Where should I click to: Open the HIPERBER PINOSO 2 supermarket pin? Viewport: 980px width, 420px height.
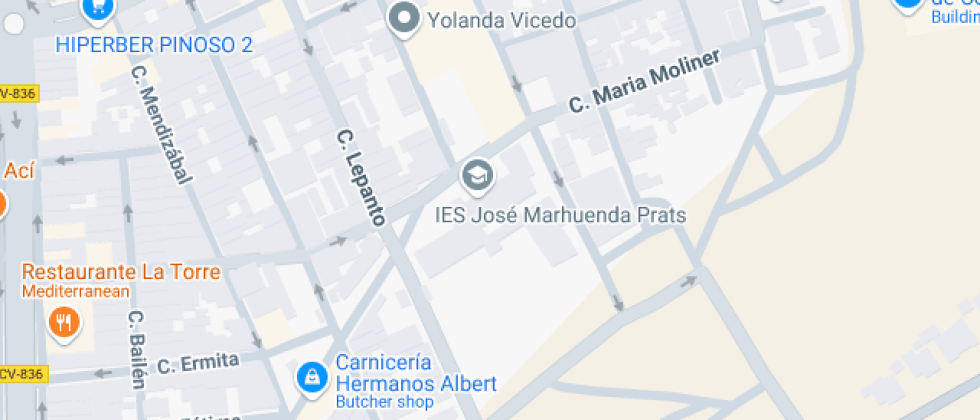[x=98, y=10]
